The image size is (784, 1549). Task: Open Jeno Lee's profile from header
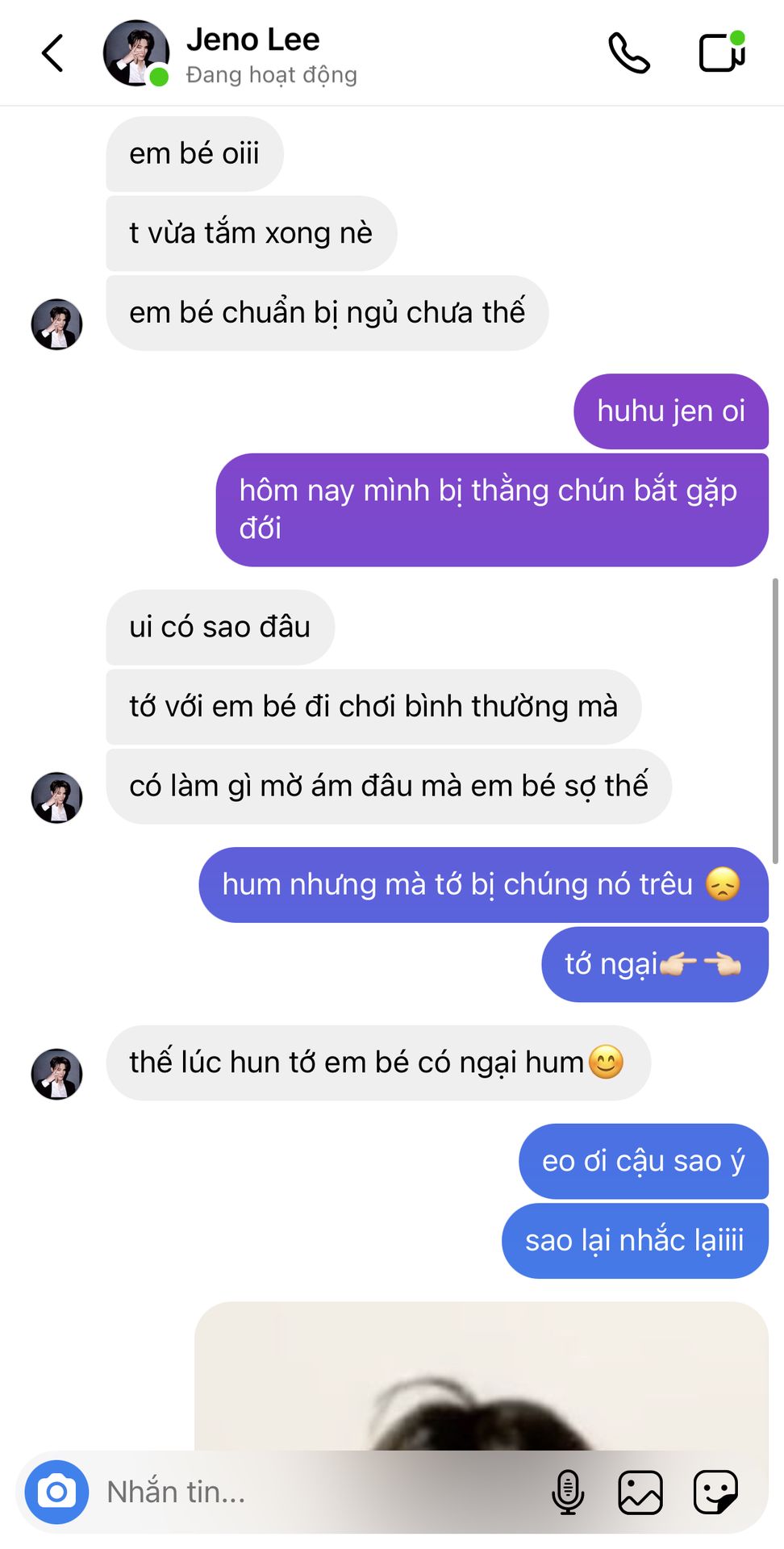pyautogui.click(x=252, y=53)
